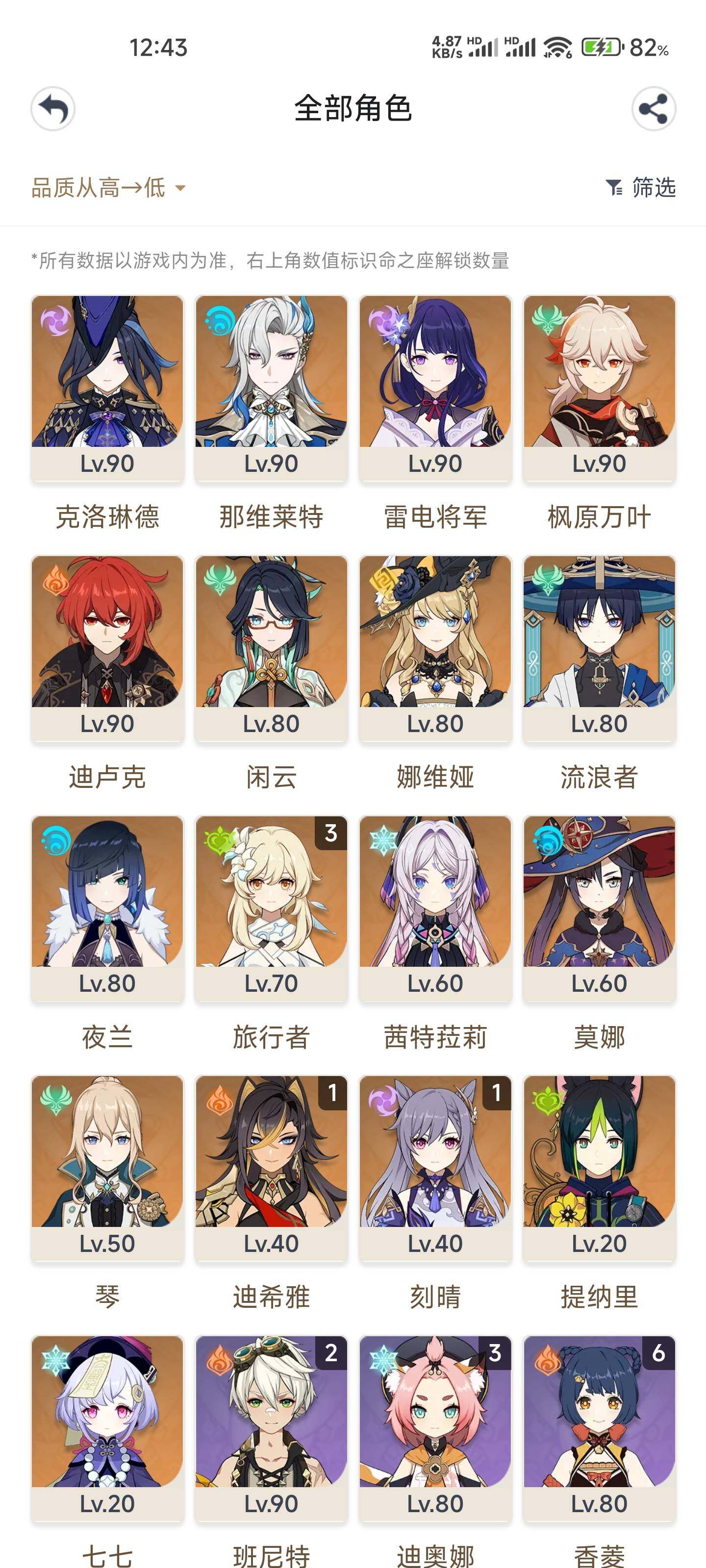Open the 品质从高→低 sort dropdown
Screen dimensions: 706x1568
pos(108,188)
